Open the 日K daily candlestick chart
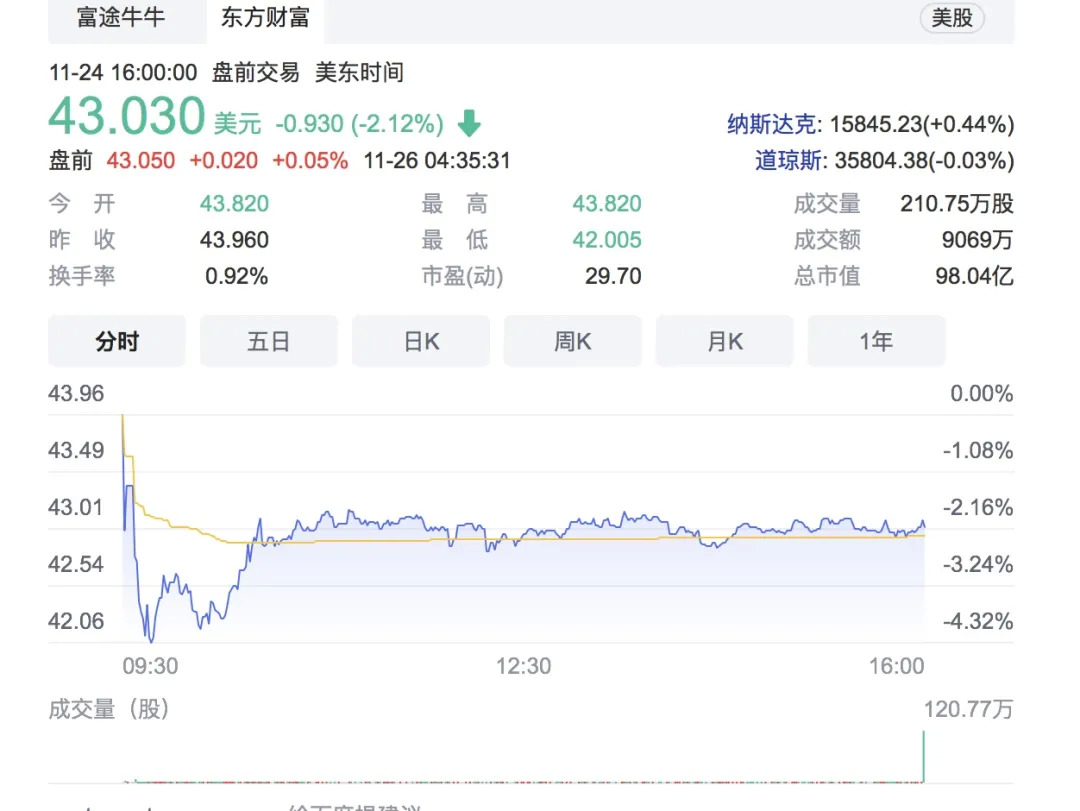The width and height of the screenshot is (1080, 811). [x=421, y=342]
